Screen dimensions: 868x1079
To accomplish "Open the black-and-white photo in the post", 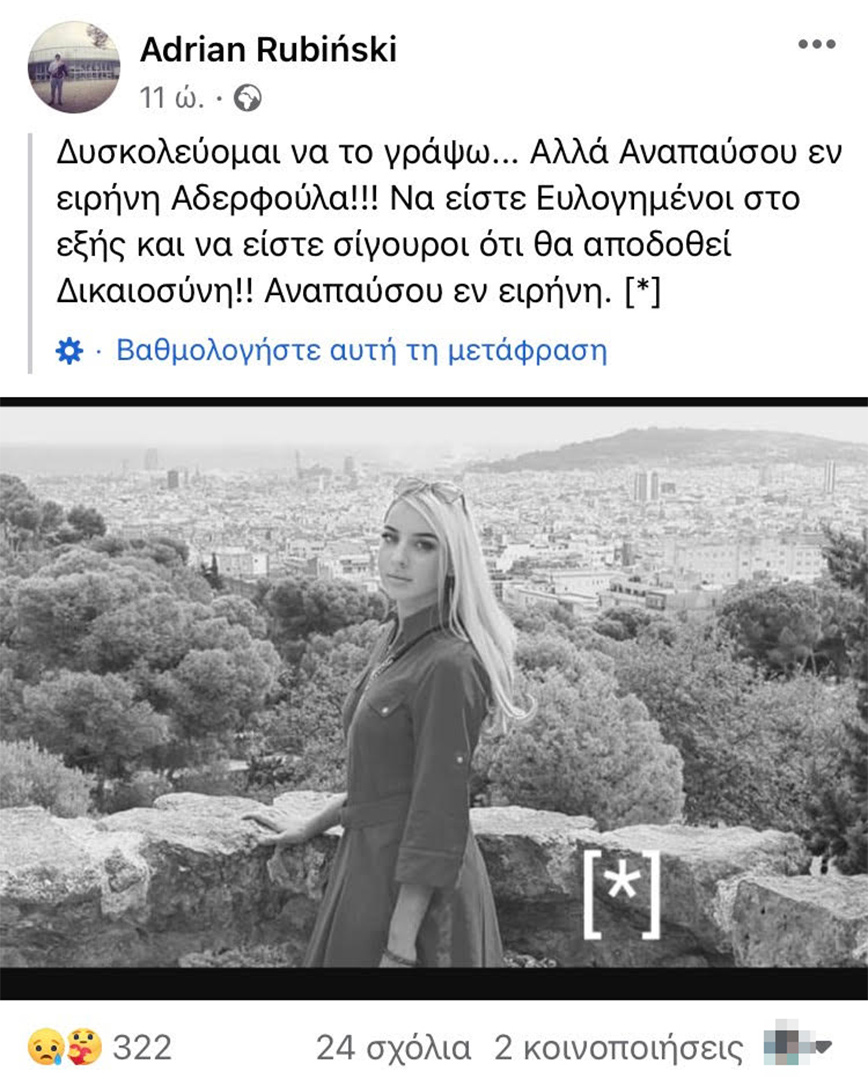I will [x=434, y=700].
